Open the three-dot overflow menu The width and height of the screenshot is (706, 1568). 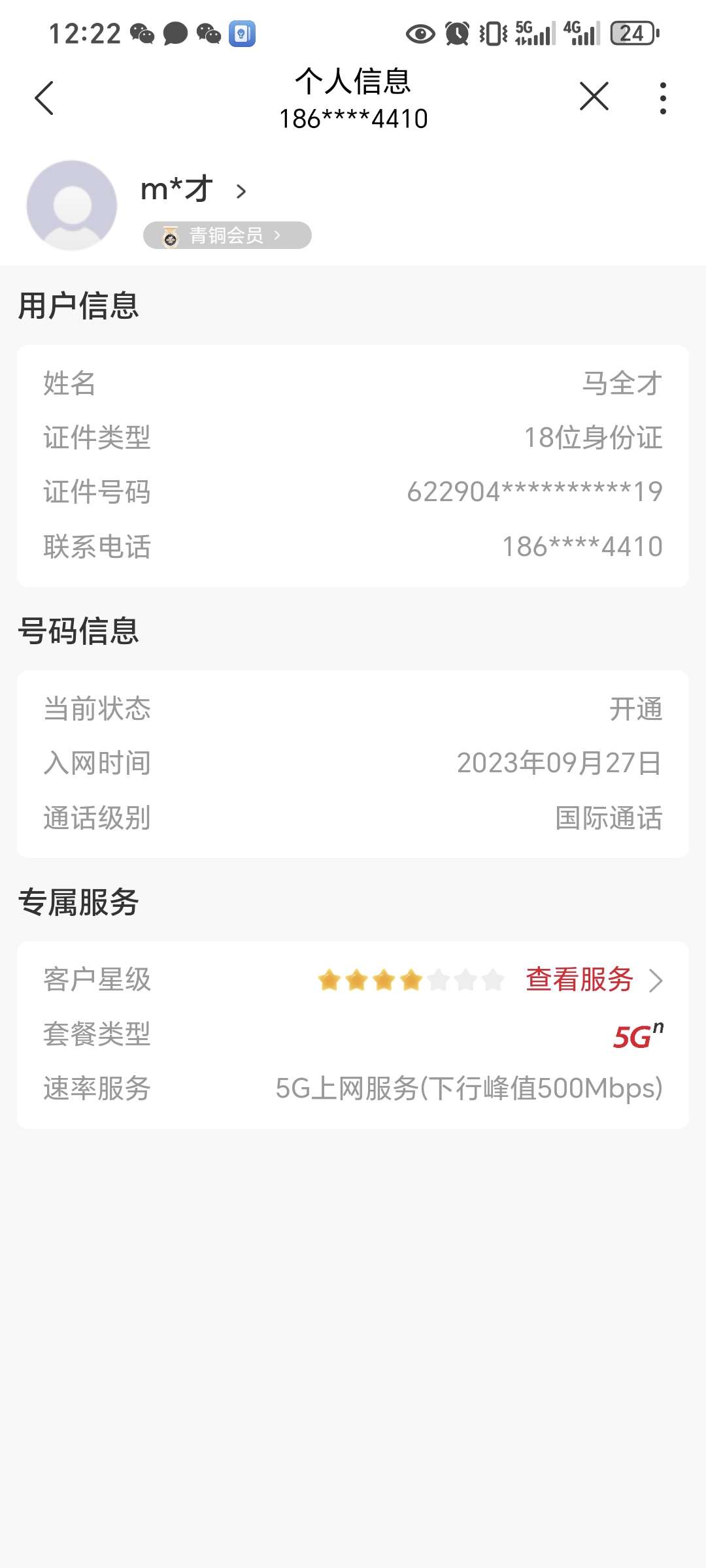(x=663, y=98)
